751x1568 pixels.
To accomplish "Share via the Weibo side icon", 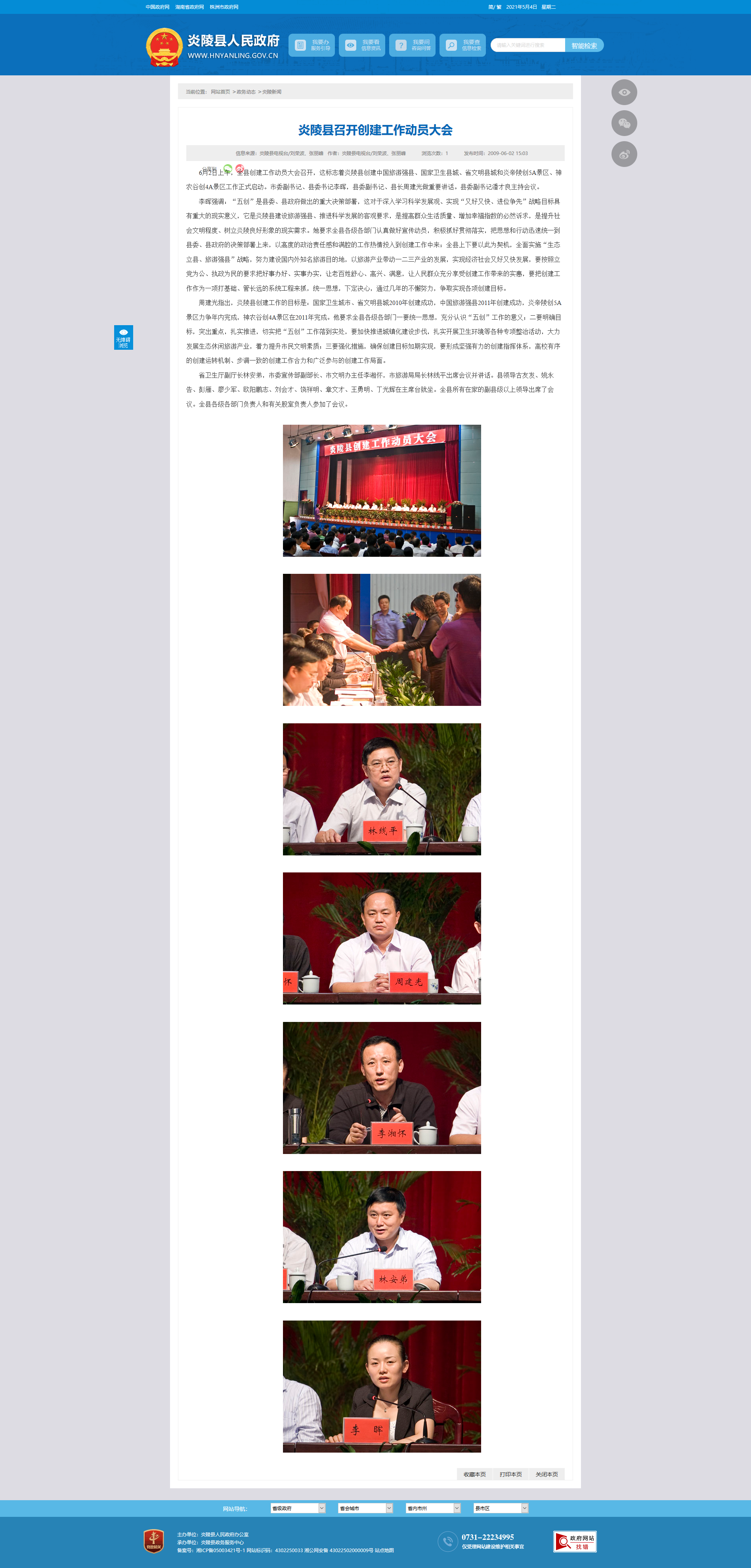I will tap(624, 154).
